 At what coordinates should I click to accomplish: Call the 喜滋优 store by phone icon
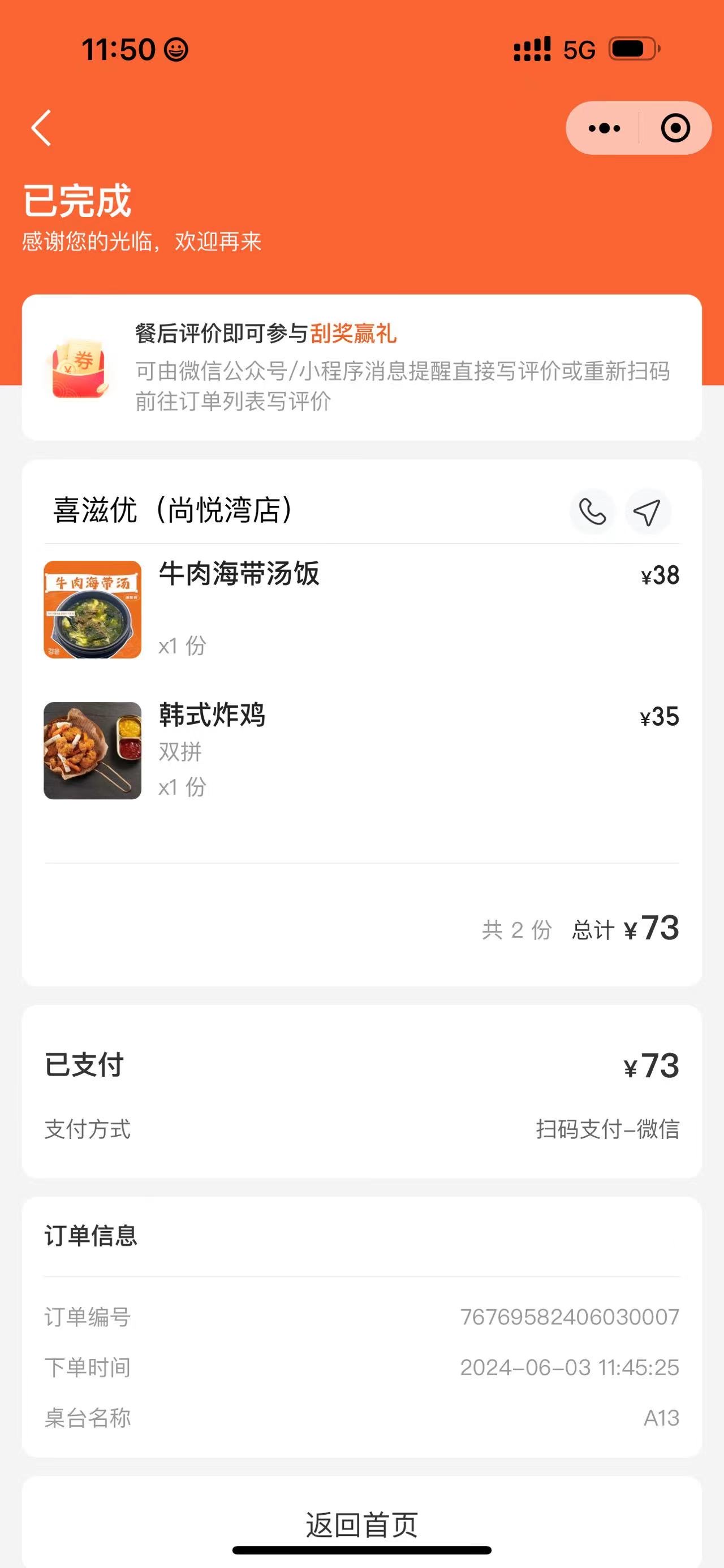(x=592, y=512)
